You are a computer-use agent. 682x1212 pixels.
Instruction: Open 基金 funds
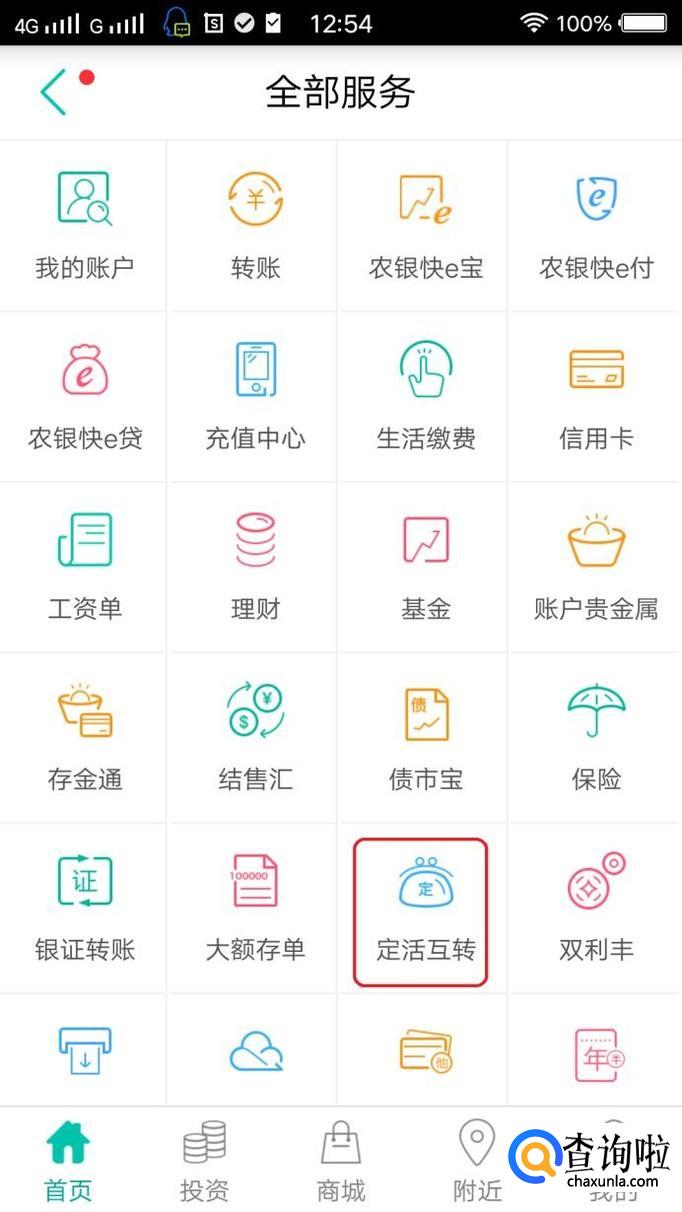click(426, 566)
